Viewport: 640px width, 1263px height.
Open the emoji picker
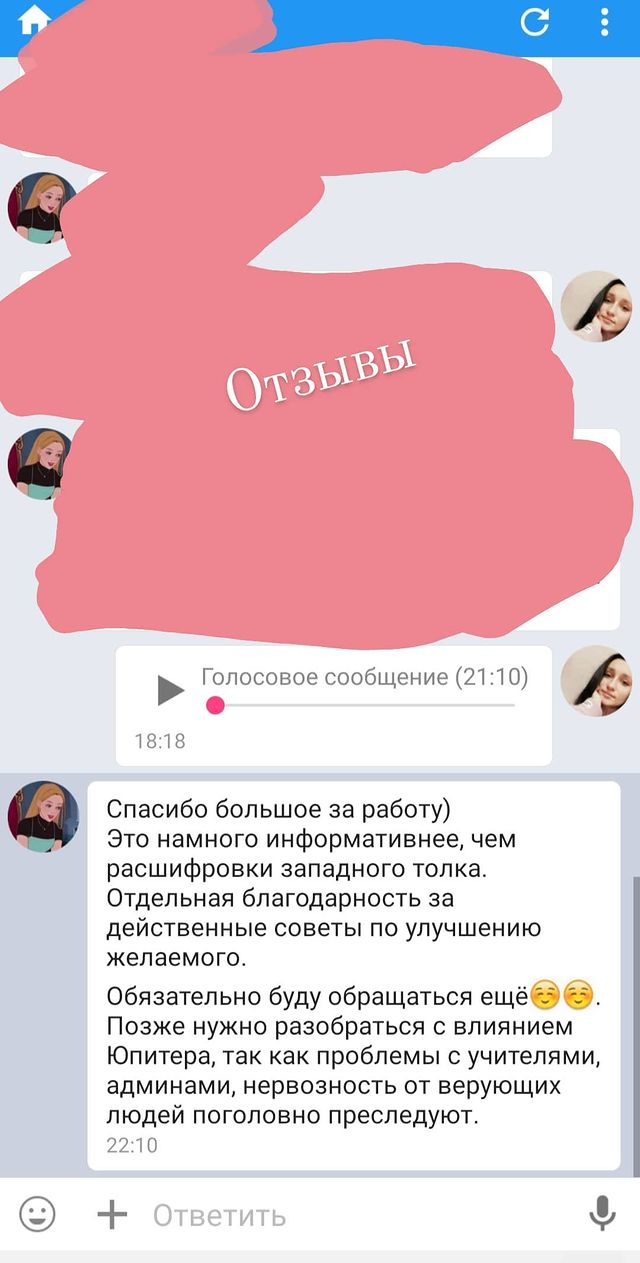click(x=38, y=1215)
